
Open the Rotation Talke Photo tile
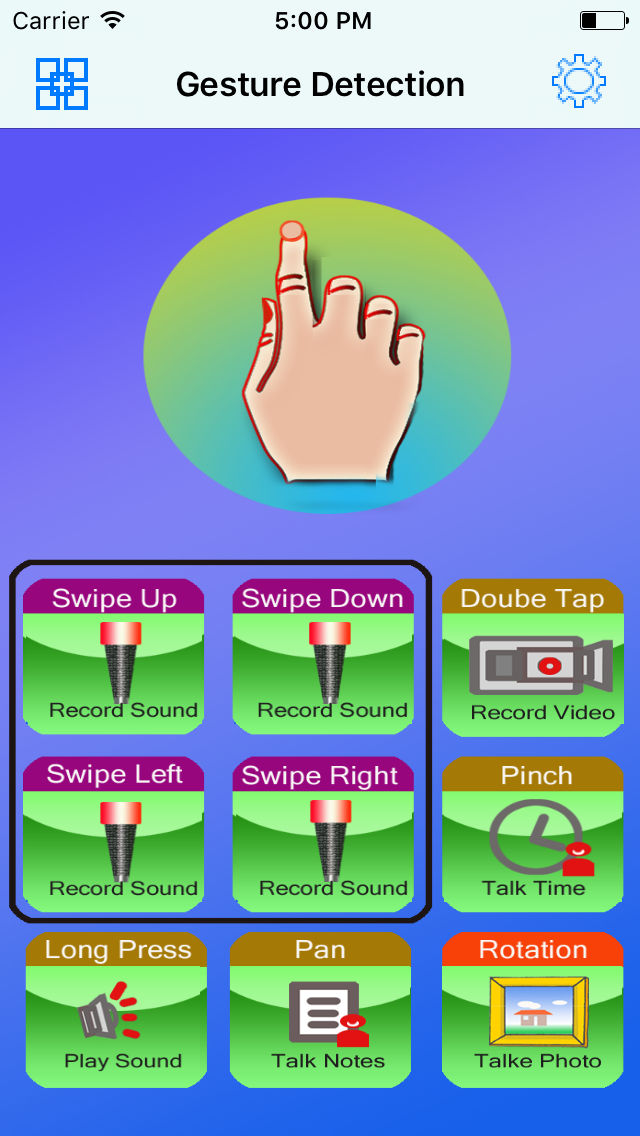pyautogui.click(x=533, y=1010)
